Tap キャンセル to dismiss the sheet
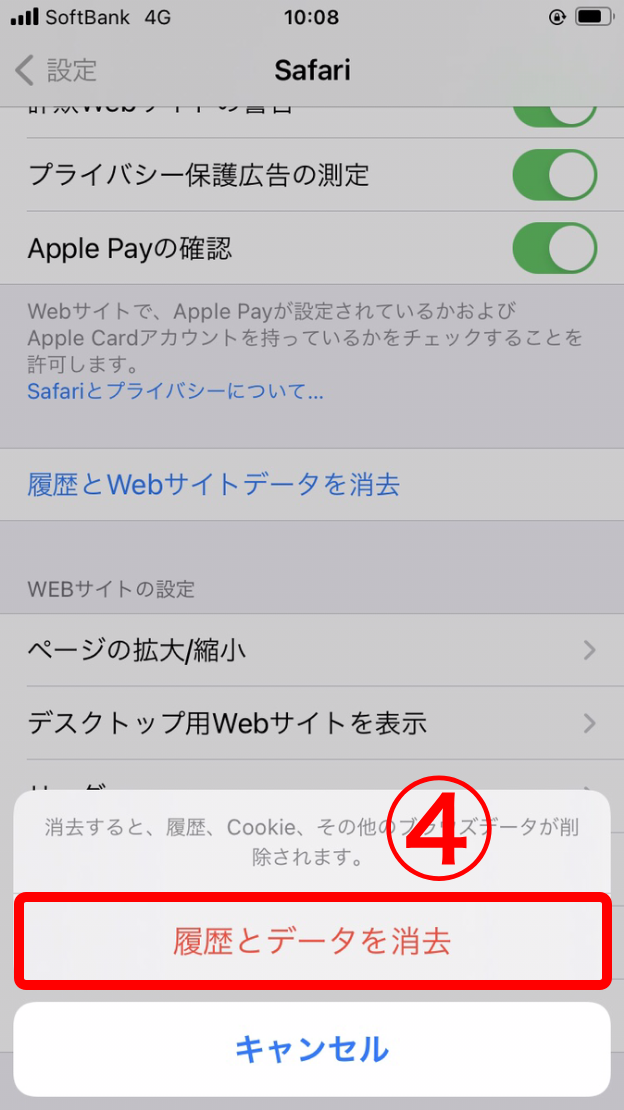 (x=311, y=1049)
